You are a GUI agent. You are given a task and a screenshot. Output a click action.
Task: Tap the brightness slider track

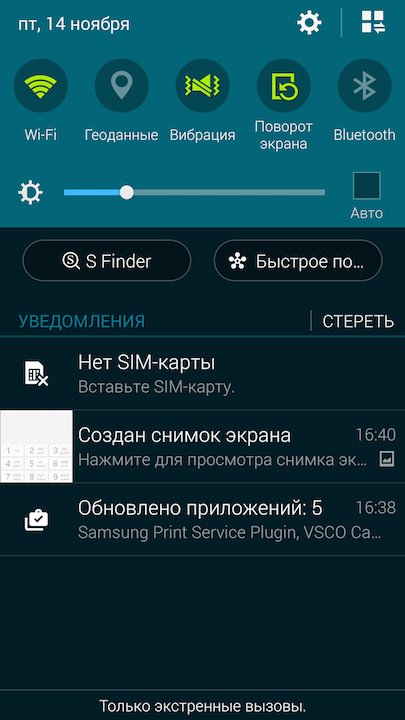194,192
